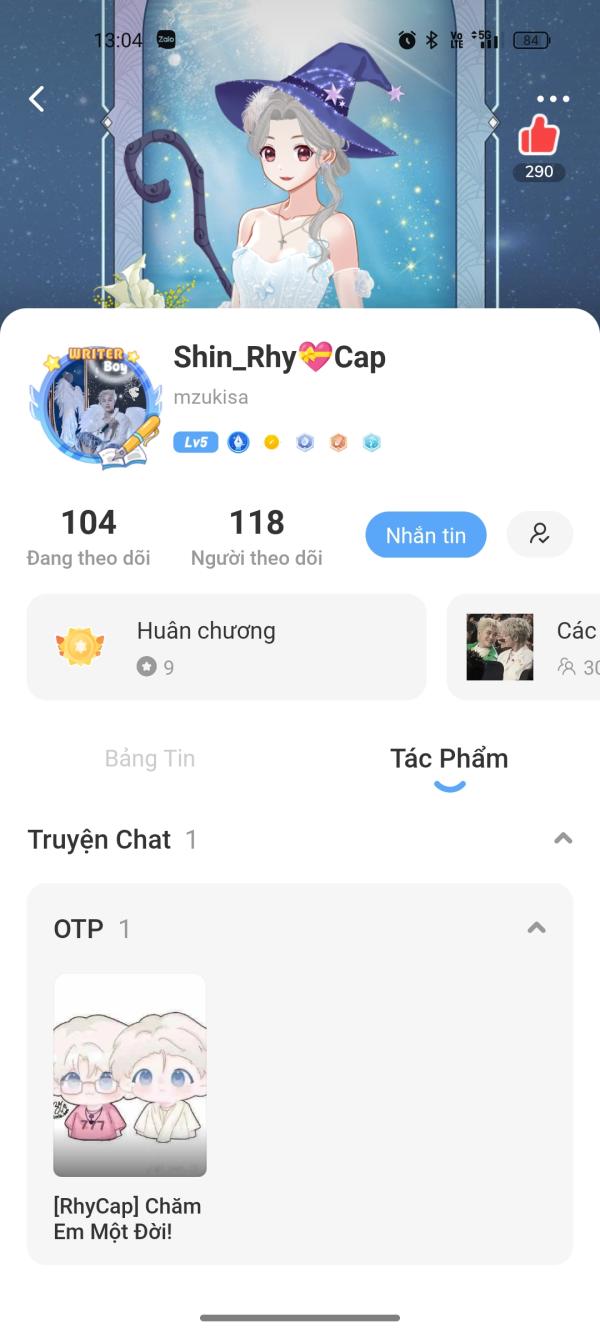Select the Tác Phẩm tab
This screenshot has width=600, height=1333.
click(449, 758)
